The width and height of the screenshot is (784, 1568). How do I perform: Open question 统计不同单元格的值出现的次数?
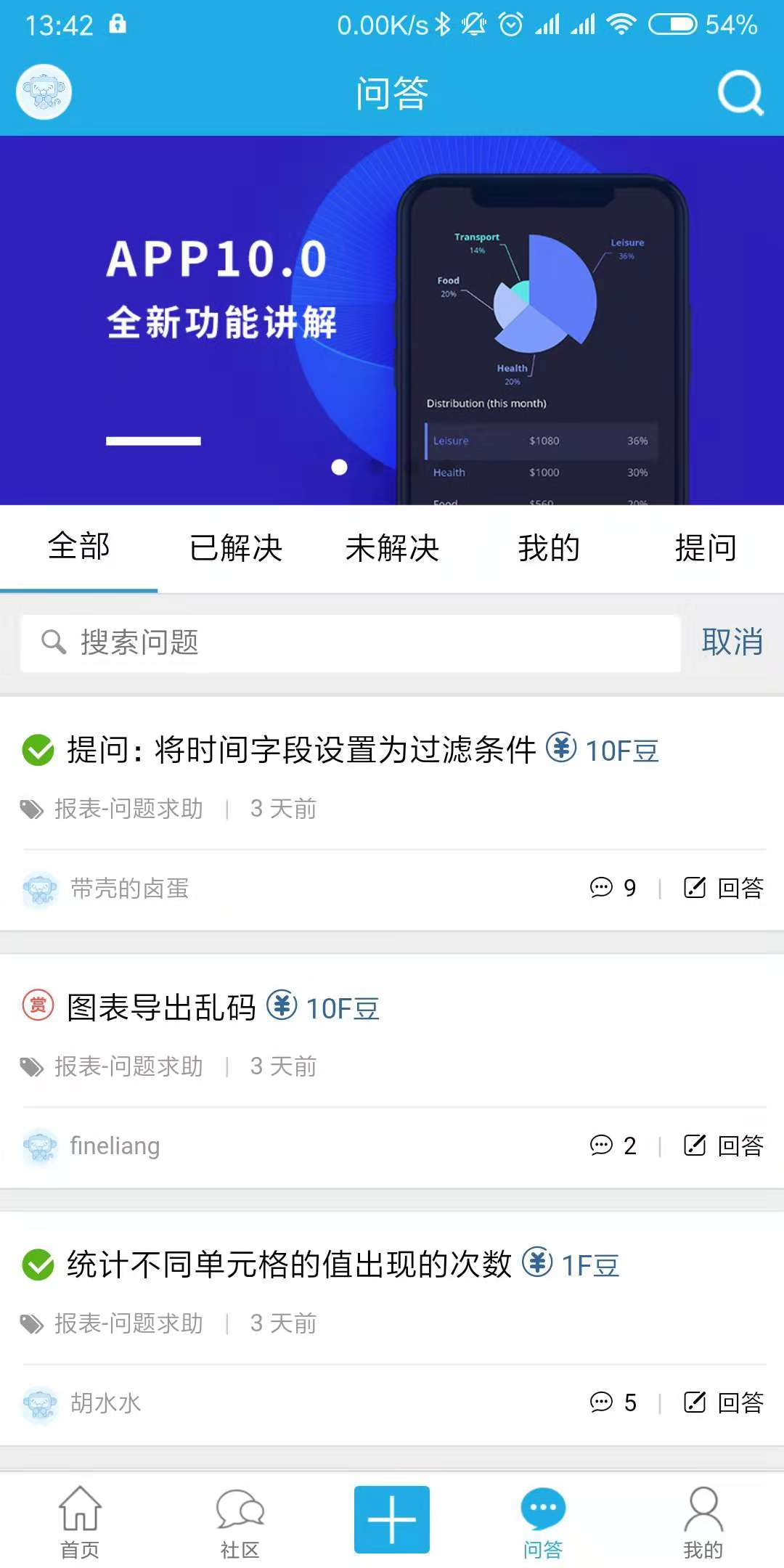(289, 1265)
